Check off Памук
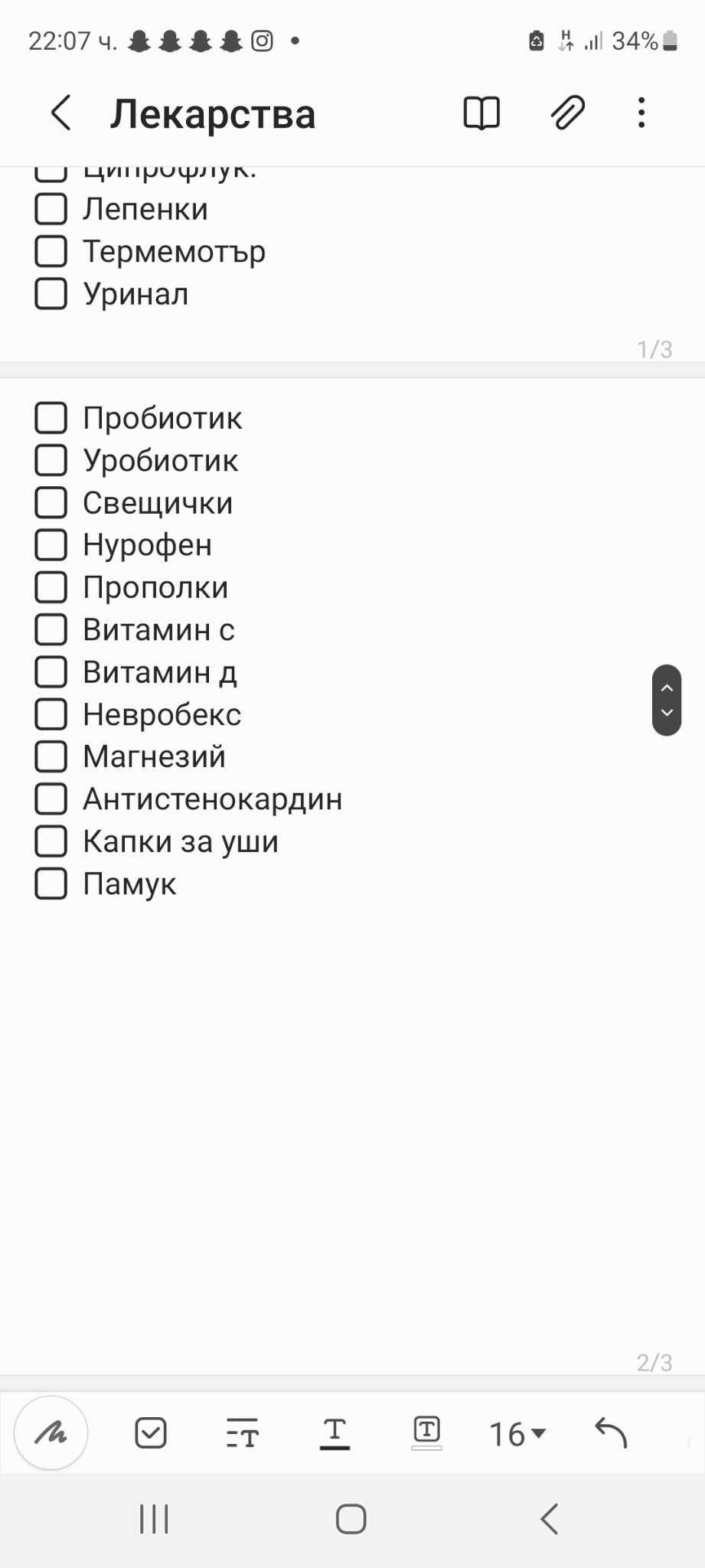Viewport: 705px width, 1568px height. click(51, 884)
